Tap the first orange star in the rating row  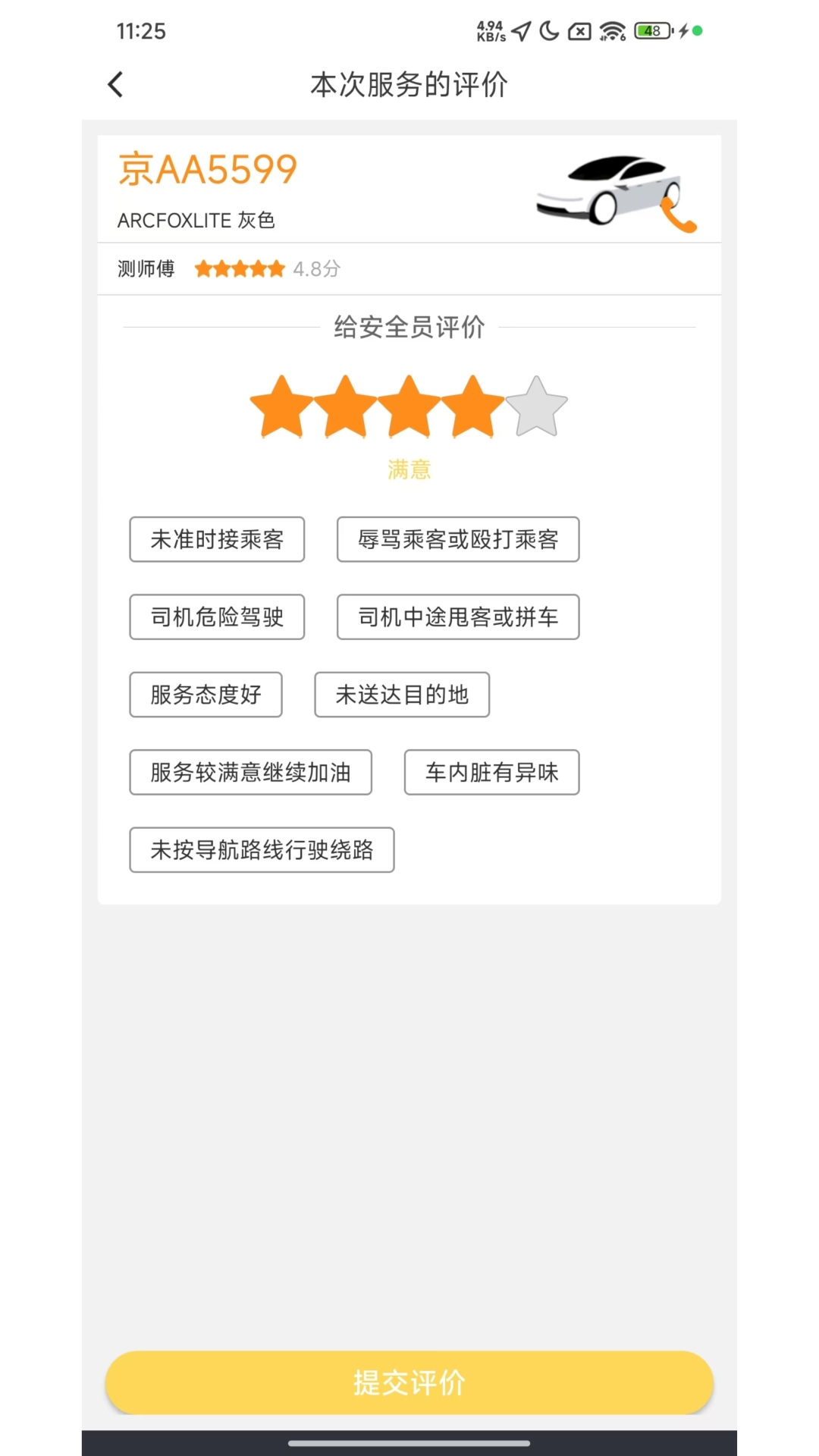click(282, 406)
